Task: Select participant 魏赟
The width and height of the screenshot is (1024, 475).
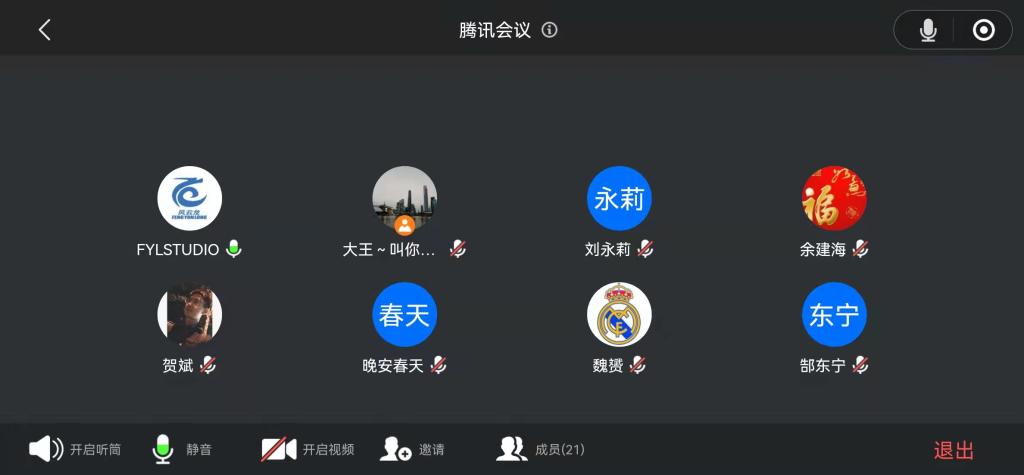Action: pos(619,315)
